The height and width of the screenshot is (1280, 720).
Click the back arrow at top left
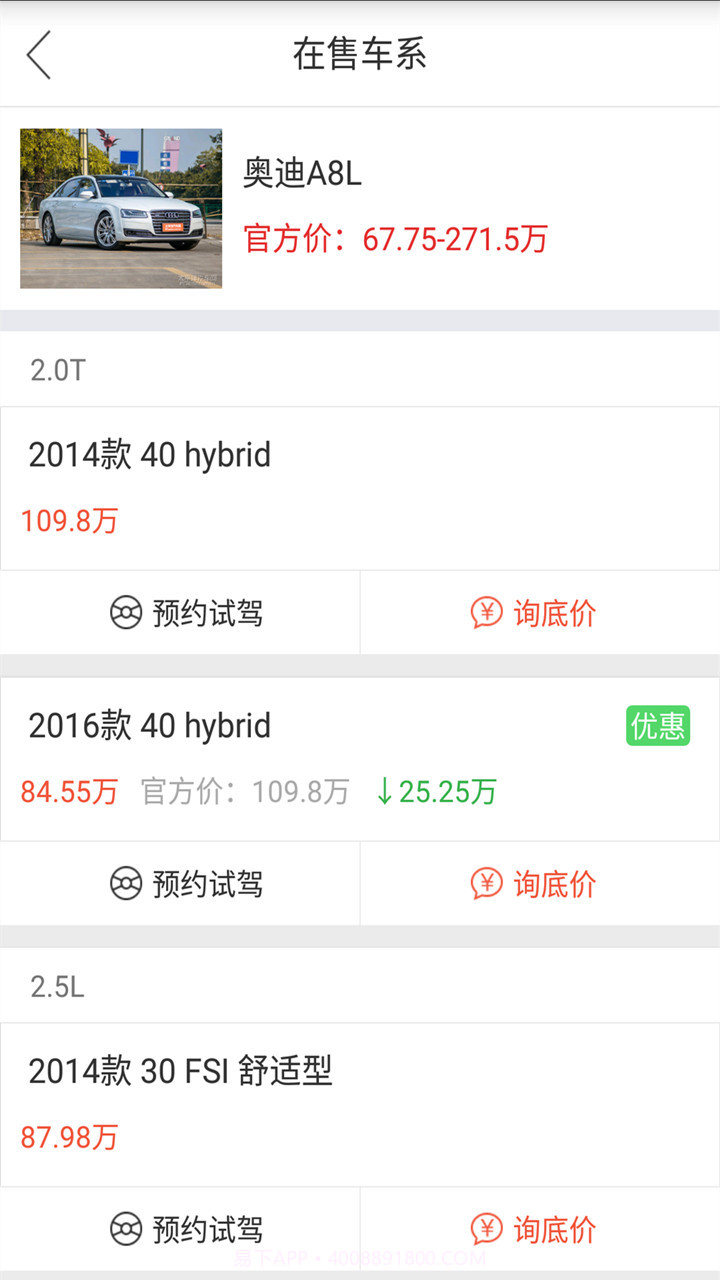[x=38, y=55]
